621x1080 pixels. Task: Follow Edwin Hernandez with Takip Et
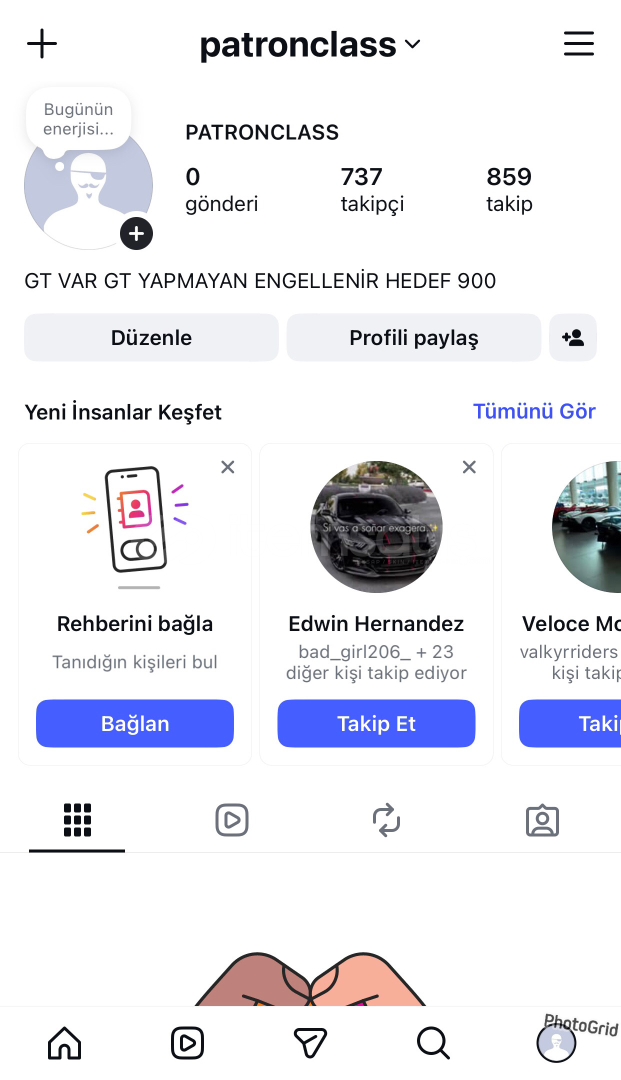[x=376, y=723]
